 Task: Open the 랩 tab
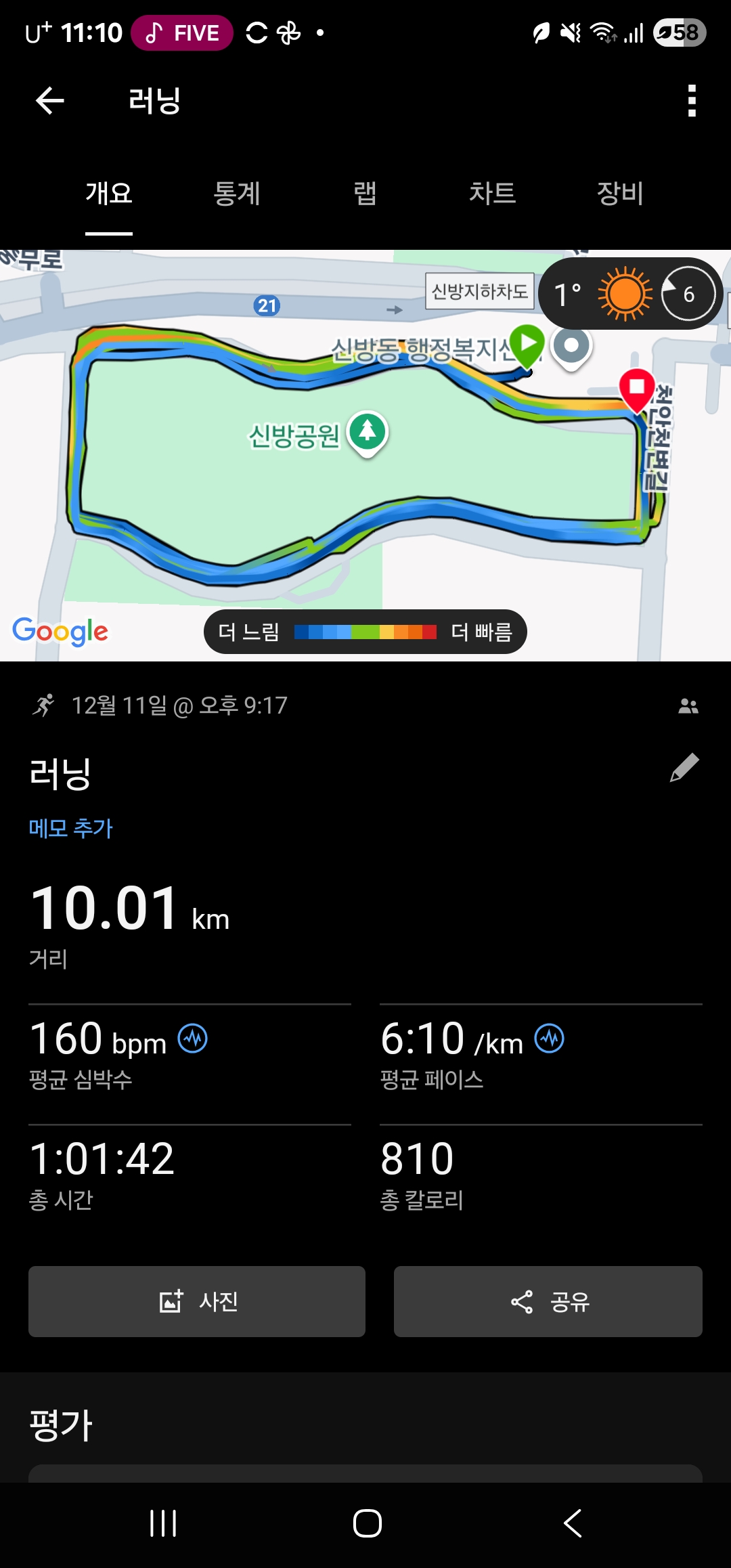point(365,194)
